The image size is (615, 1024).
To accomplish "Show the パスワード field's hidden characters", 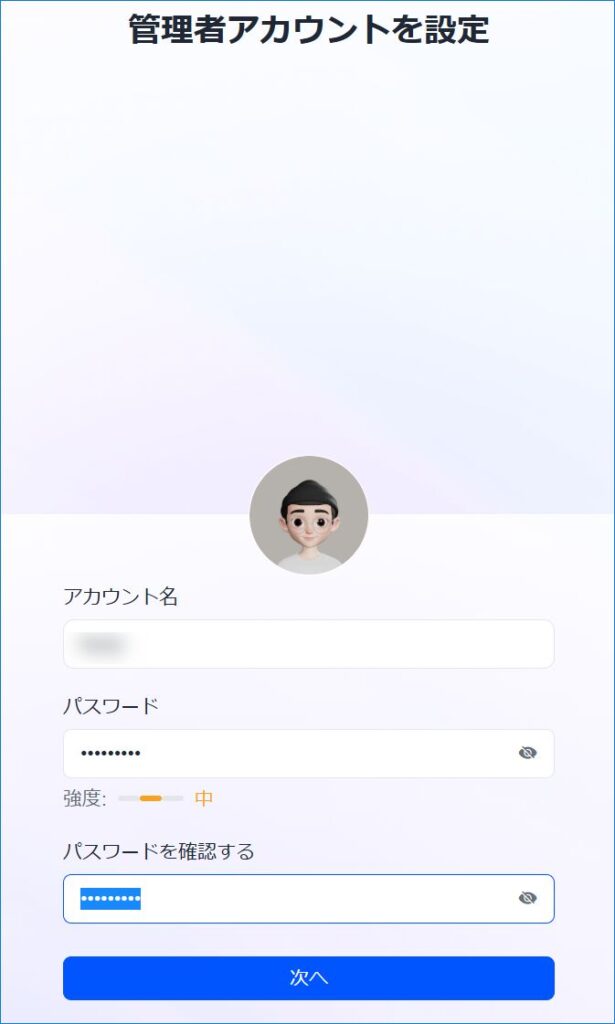I will [x=528, y=753].
